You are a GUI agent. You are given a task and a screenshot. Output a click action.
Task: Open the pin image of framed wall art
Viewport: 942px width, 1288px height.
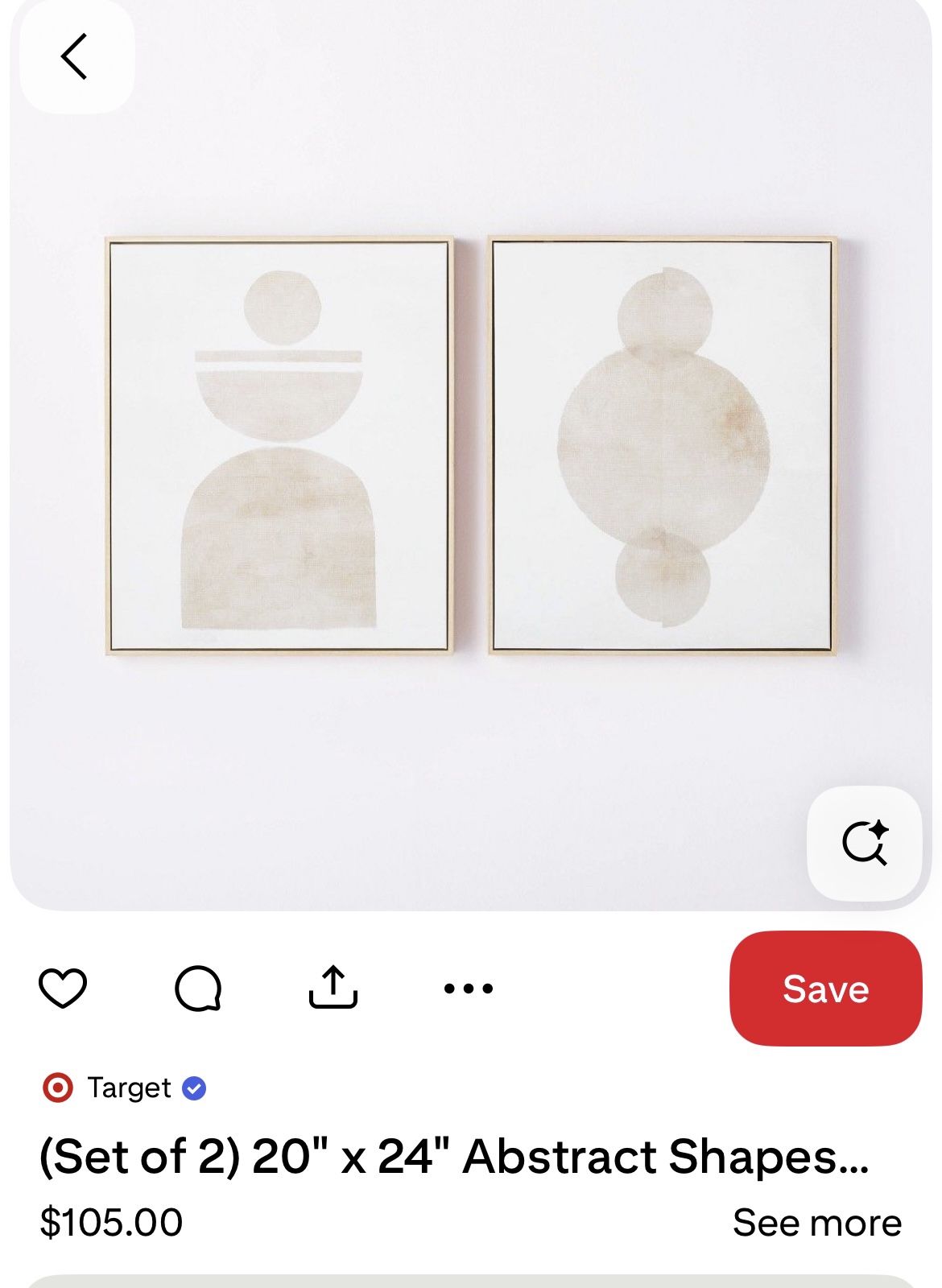click(471, 451)
